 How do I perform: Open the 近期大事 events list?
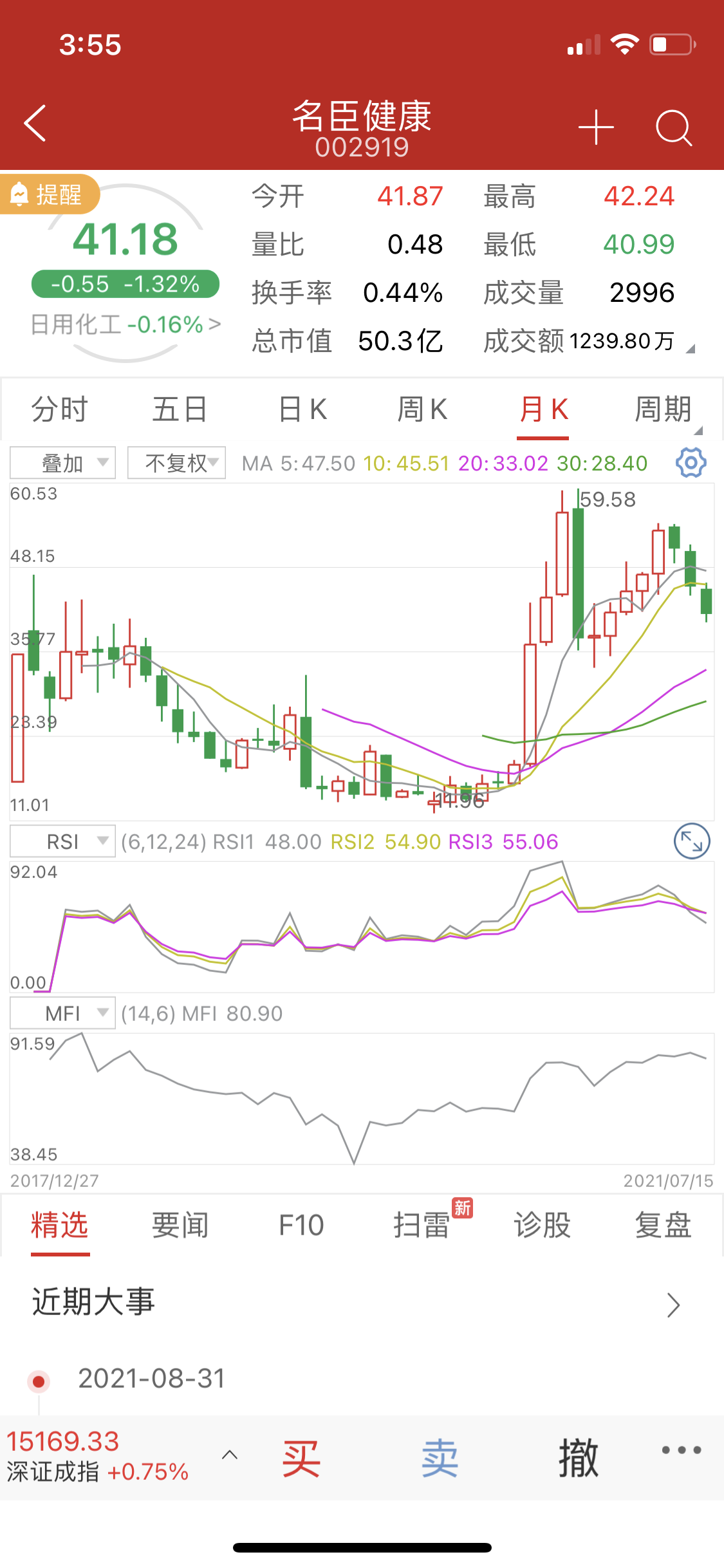[x=362, y=1302]
